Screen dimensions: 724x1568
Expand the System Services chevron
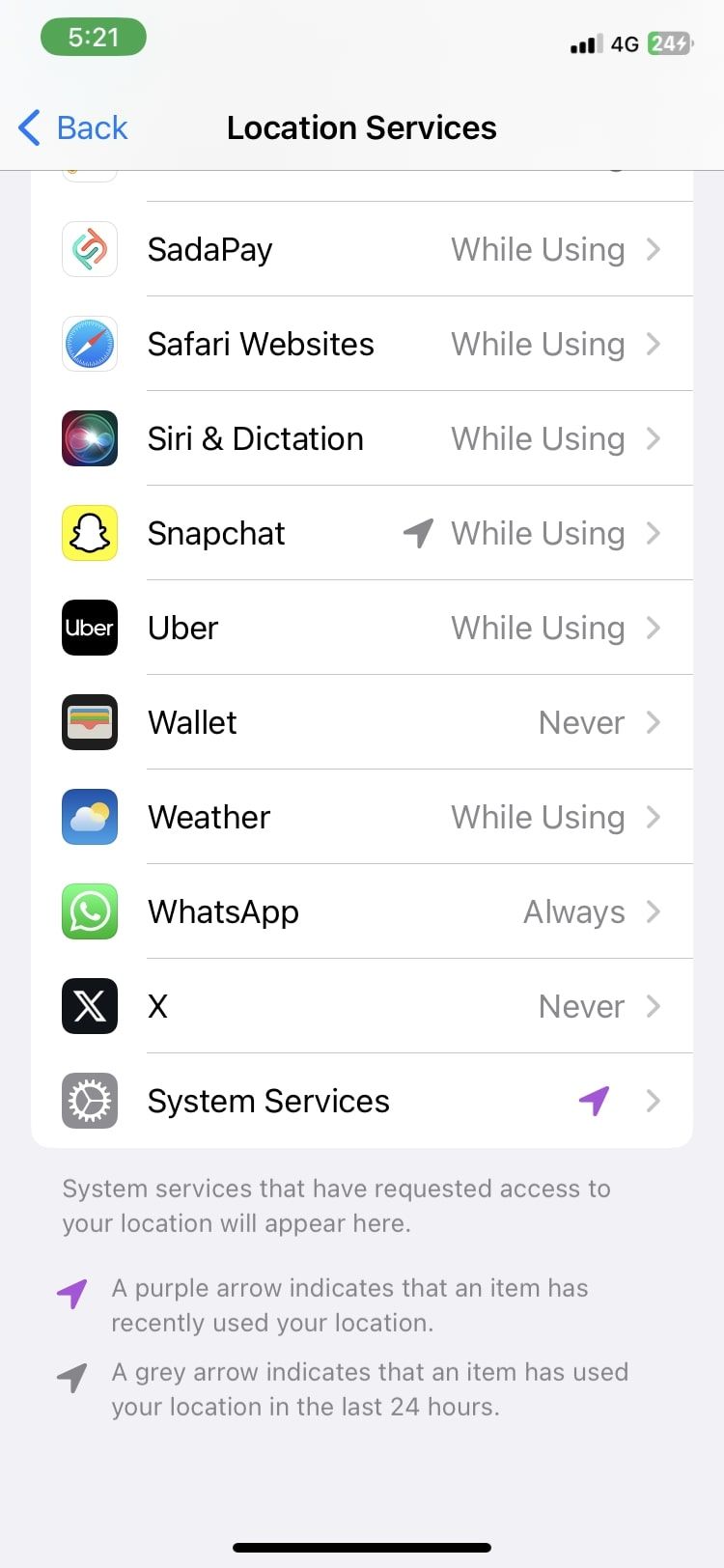click(654, 1100)
